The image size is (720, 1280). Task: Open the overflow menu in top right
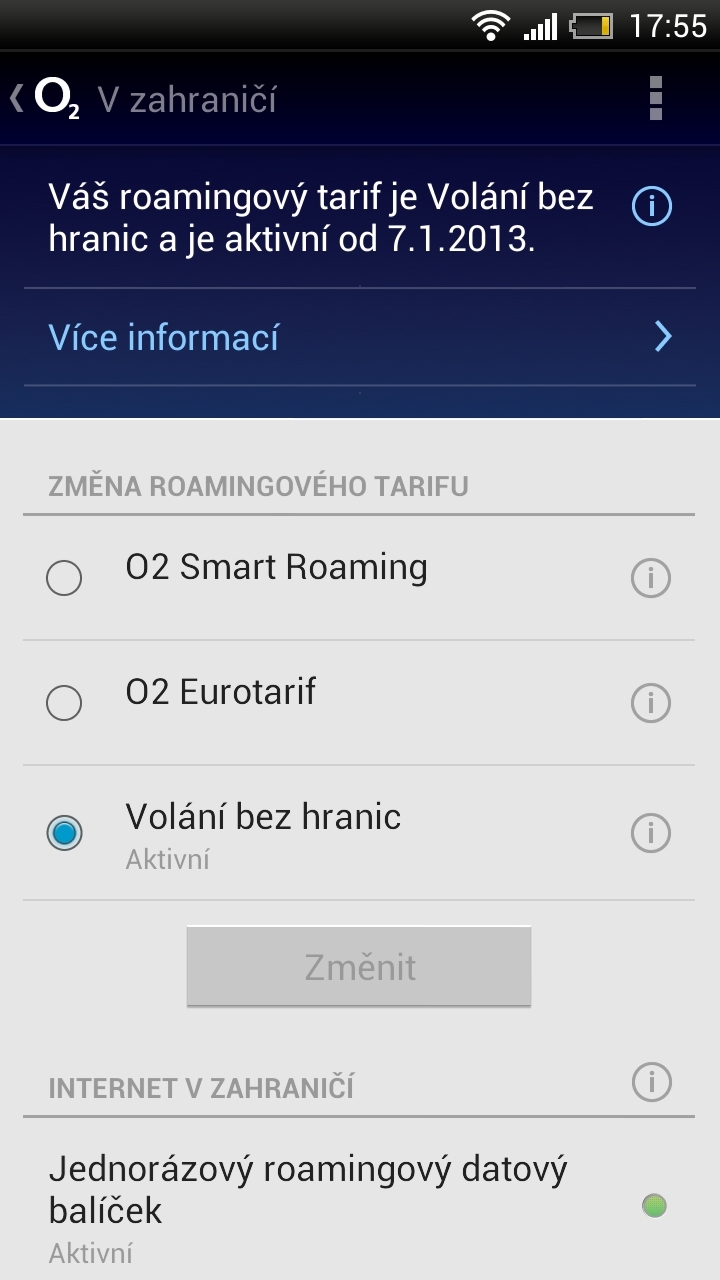(657, 98)
